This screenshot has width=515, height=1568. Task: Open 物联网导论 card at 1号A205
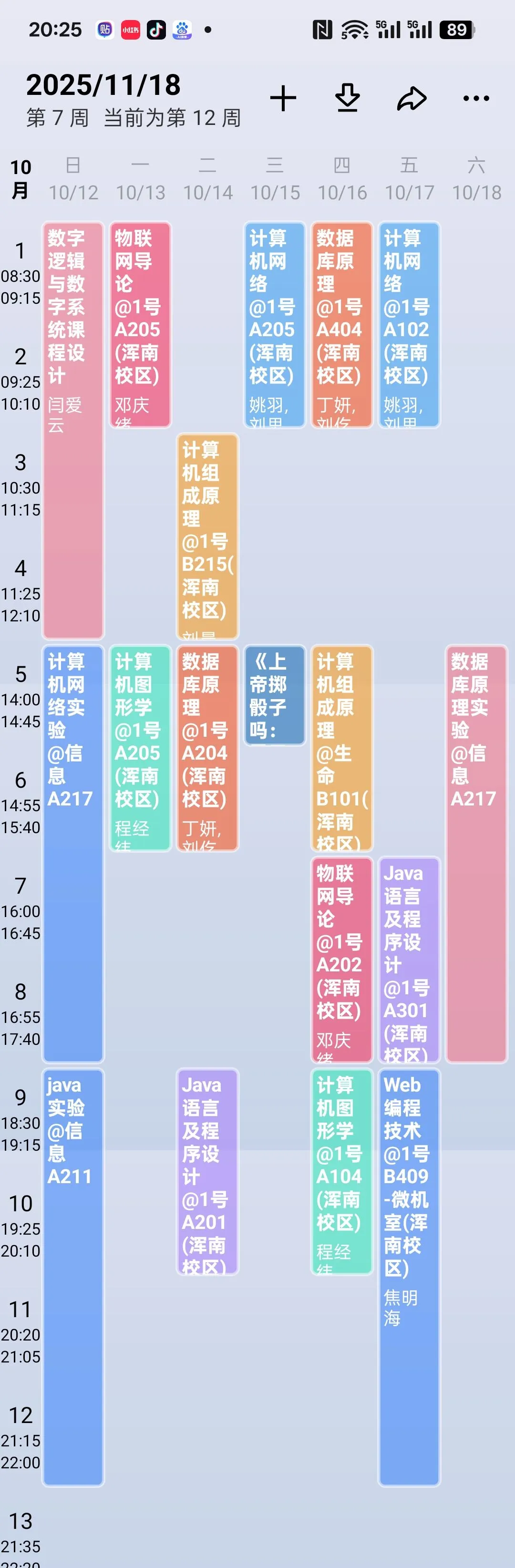pos(140,324)
